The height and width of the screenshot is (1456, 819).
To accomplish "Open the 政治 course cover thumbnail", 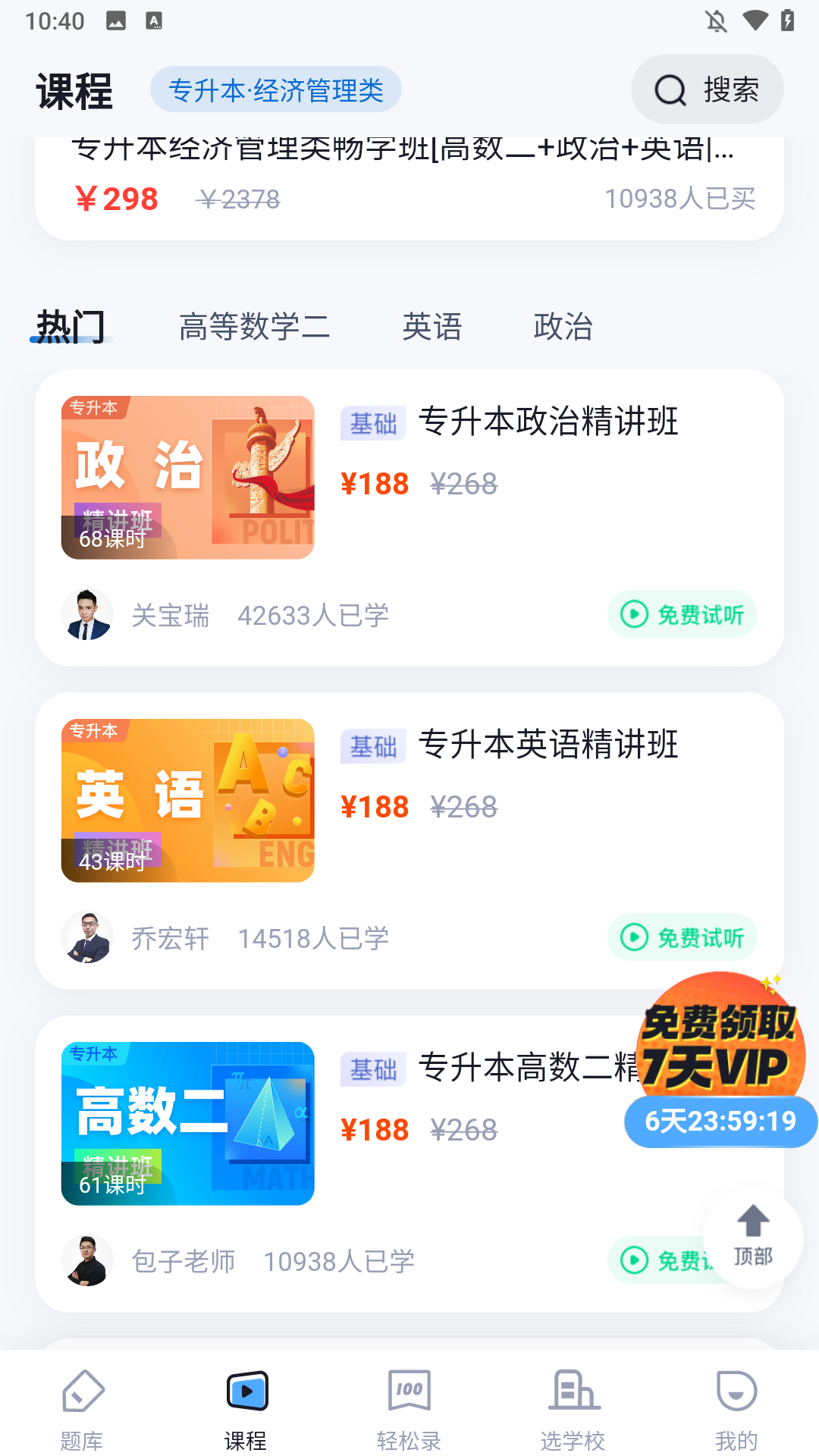I will click(x=187, y=476).
